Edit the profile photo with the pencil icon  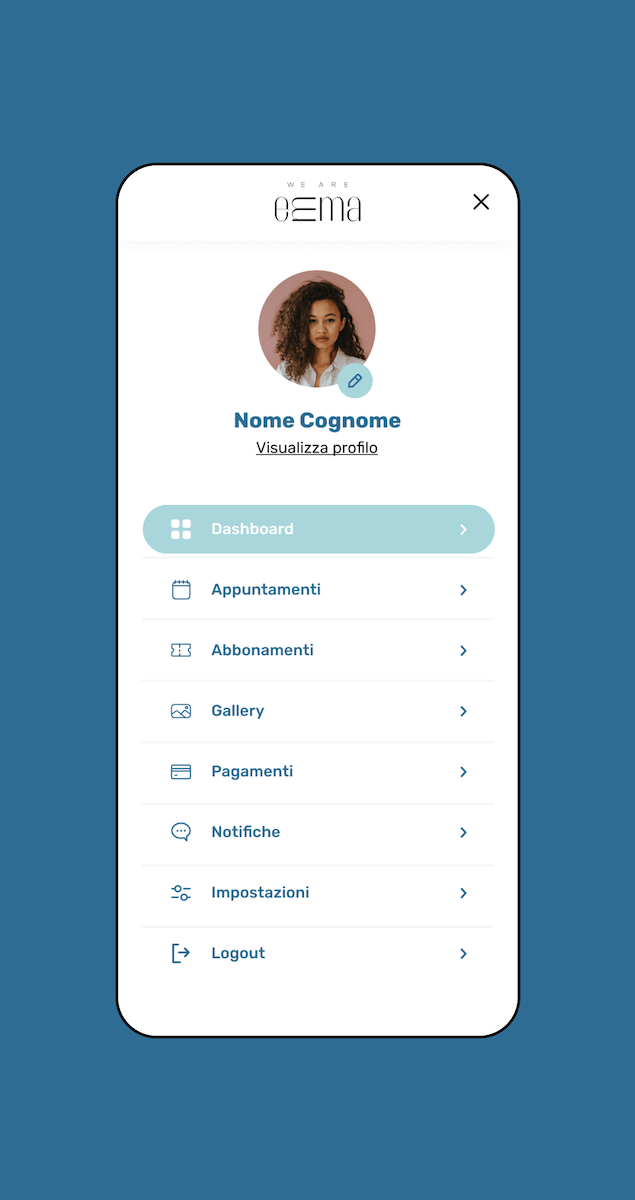(x=355, y=381)
